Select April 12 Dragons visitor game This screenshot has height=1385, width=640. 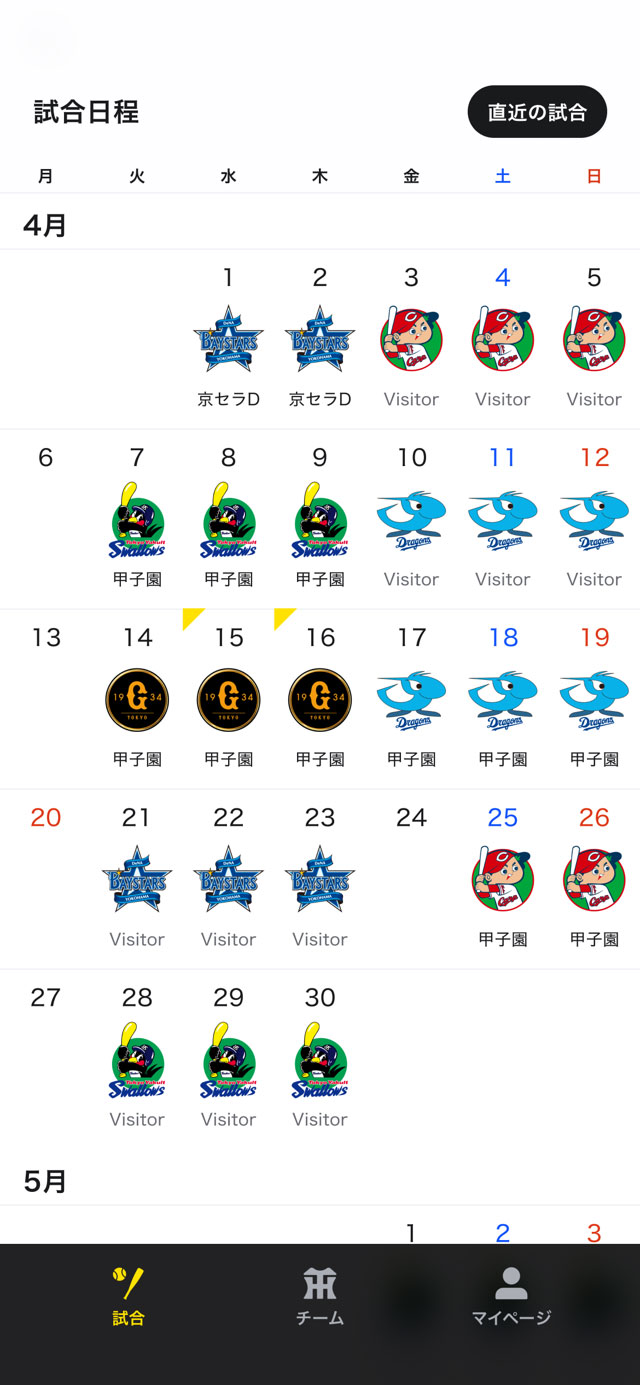coord(594,520)
